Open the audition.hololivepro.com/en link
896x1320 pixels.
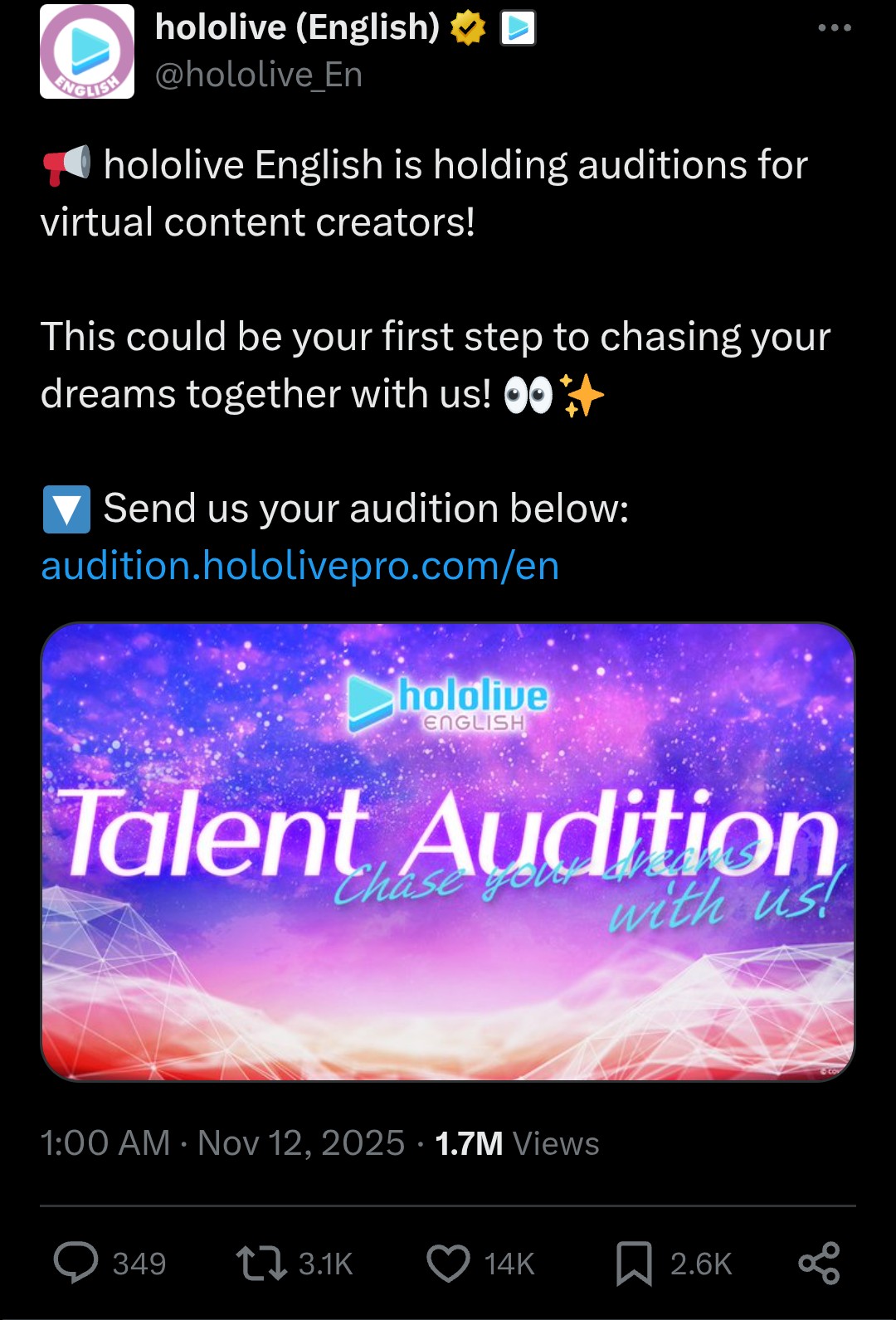tap(299, 566)
